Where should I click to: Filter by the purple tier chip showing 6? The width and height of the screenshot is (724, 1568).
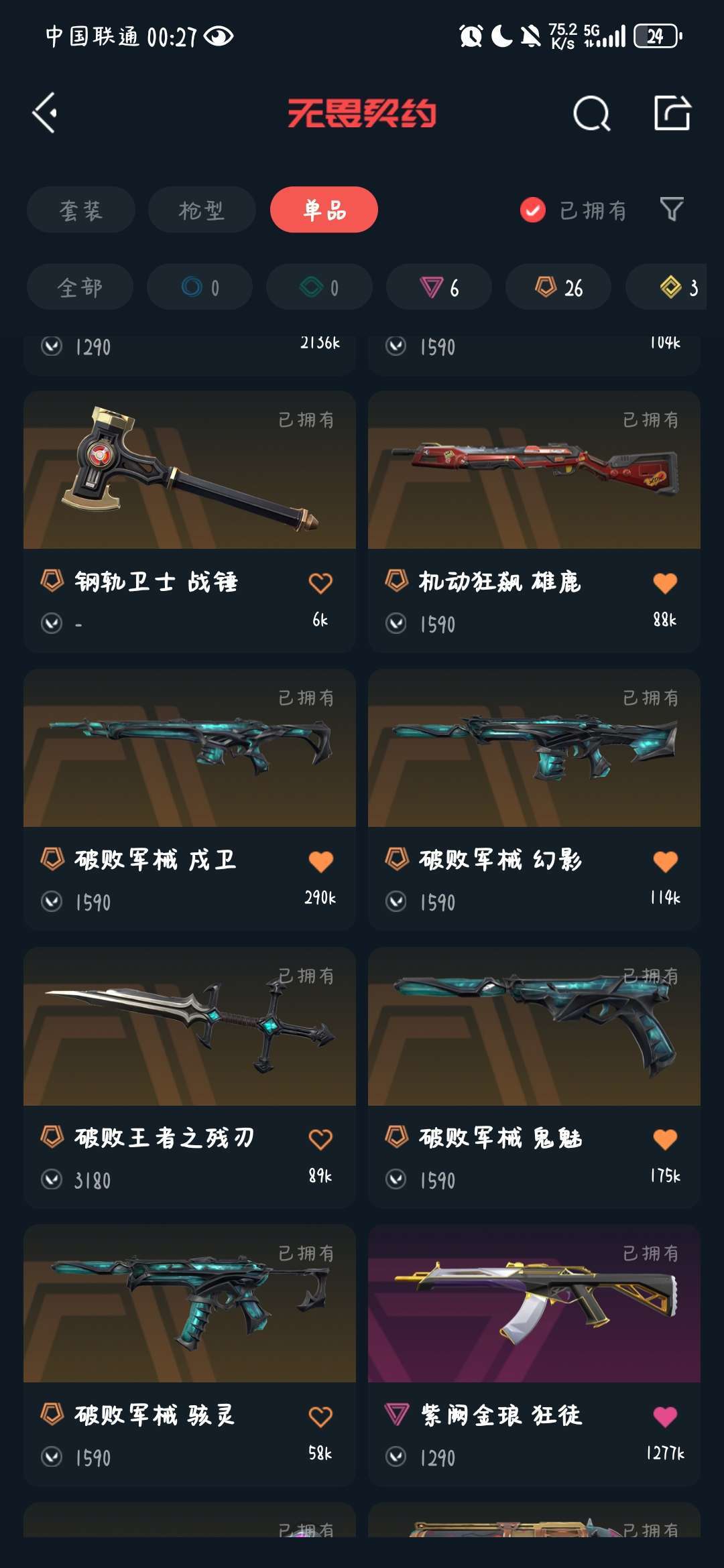click(439, 287)
